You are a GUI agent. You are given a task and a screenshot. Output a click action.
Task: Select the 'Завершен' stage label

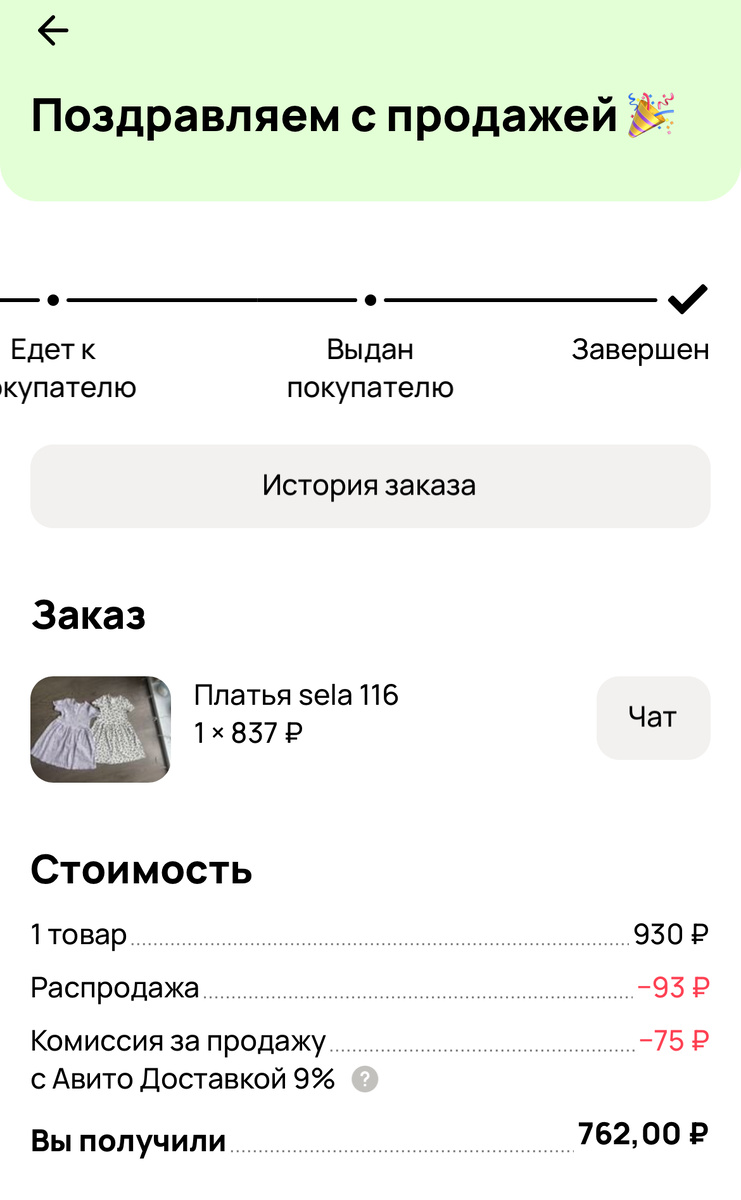coord(641,349)
